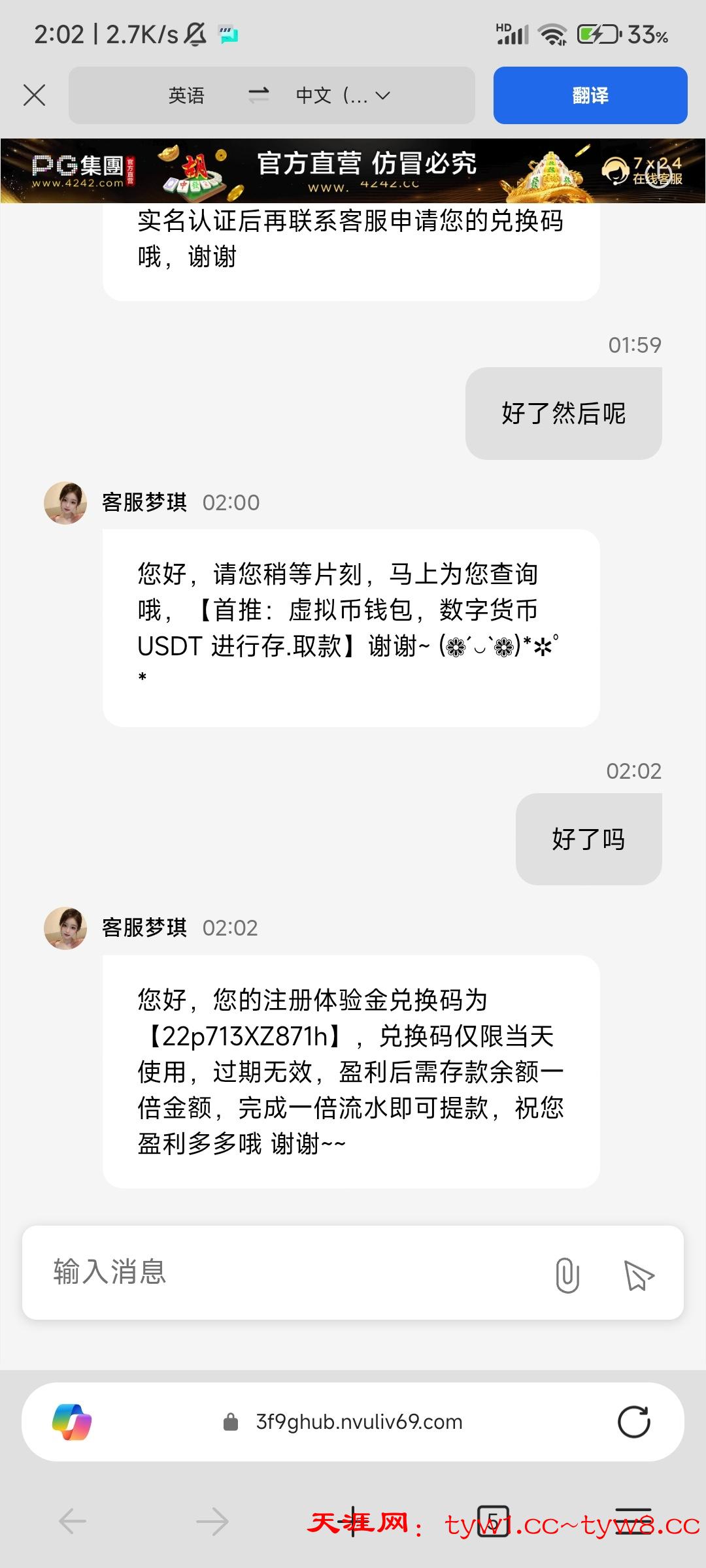Open the browser hamburger menu
706x1568 pixels.
(x=633, y=1522)
